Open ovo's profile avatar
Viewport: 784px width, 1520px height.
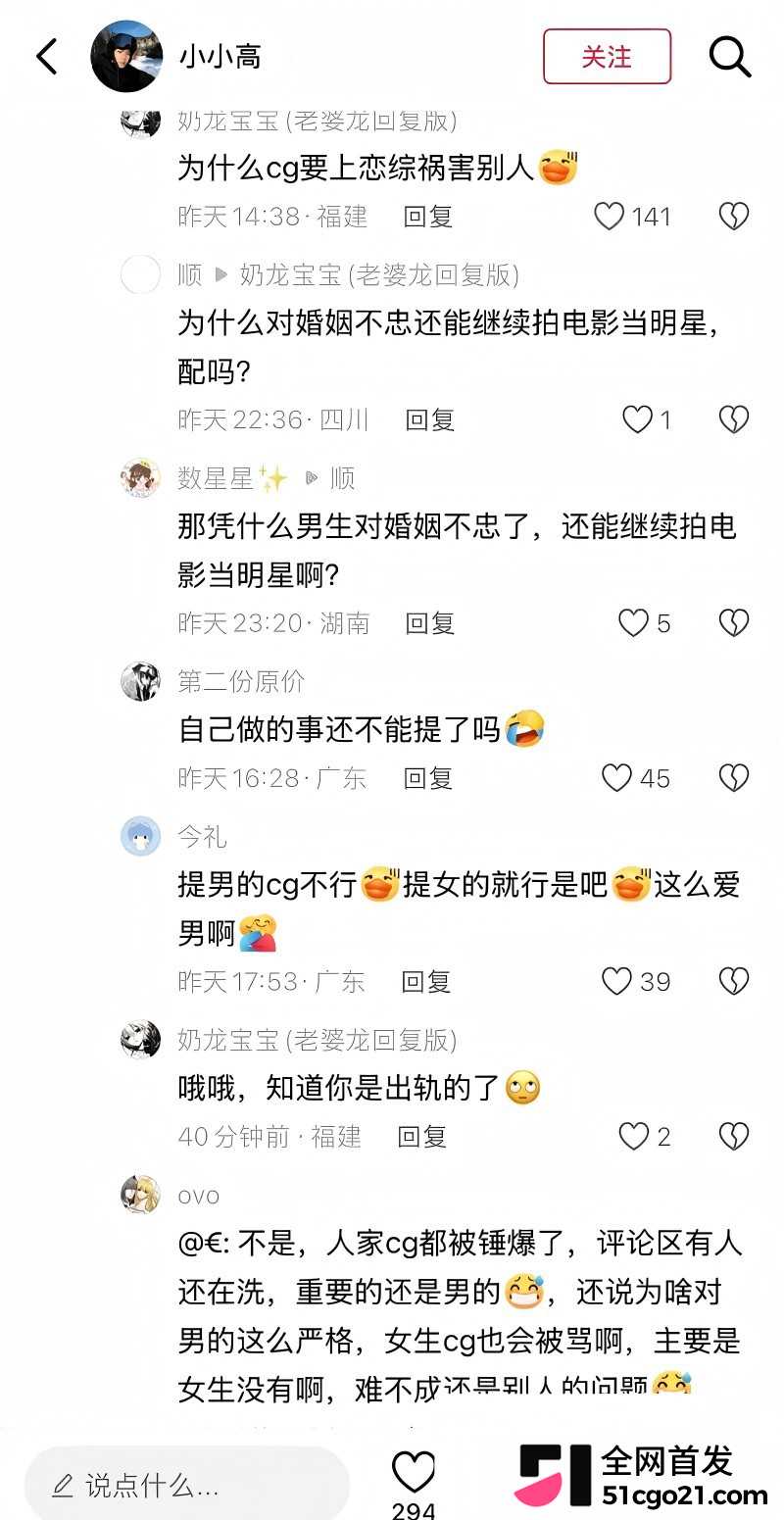pos(140,1195)
